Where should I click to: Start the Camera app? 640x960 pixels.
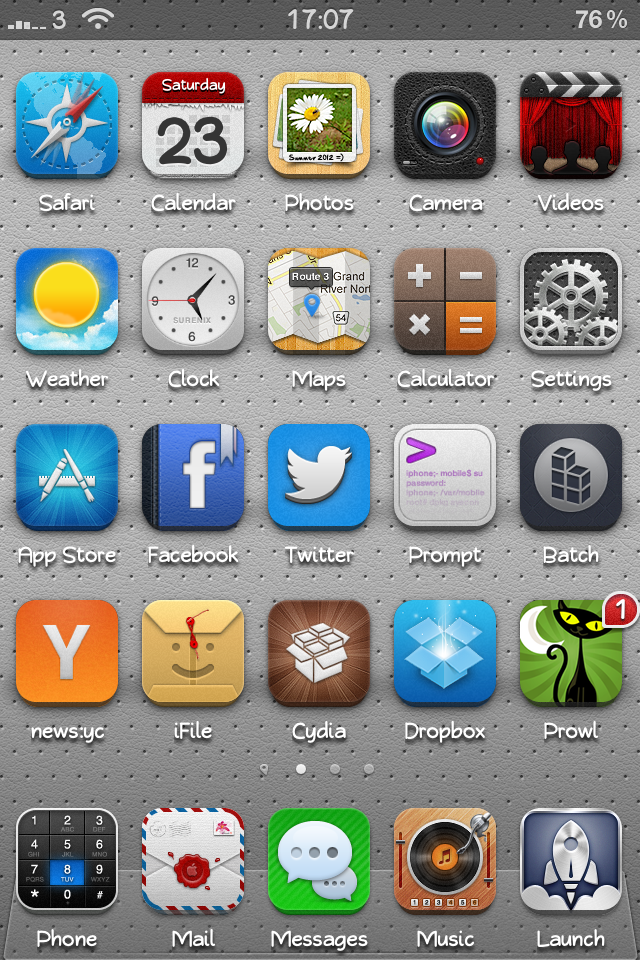pos(445,124)
